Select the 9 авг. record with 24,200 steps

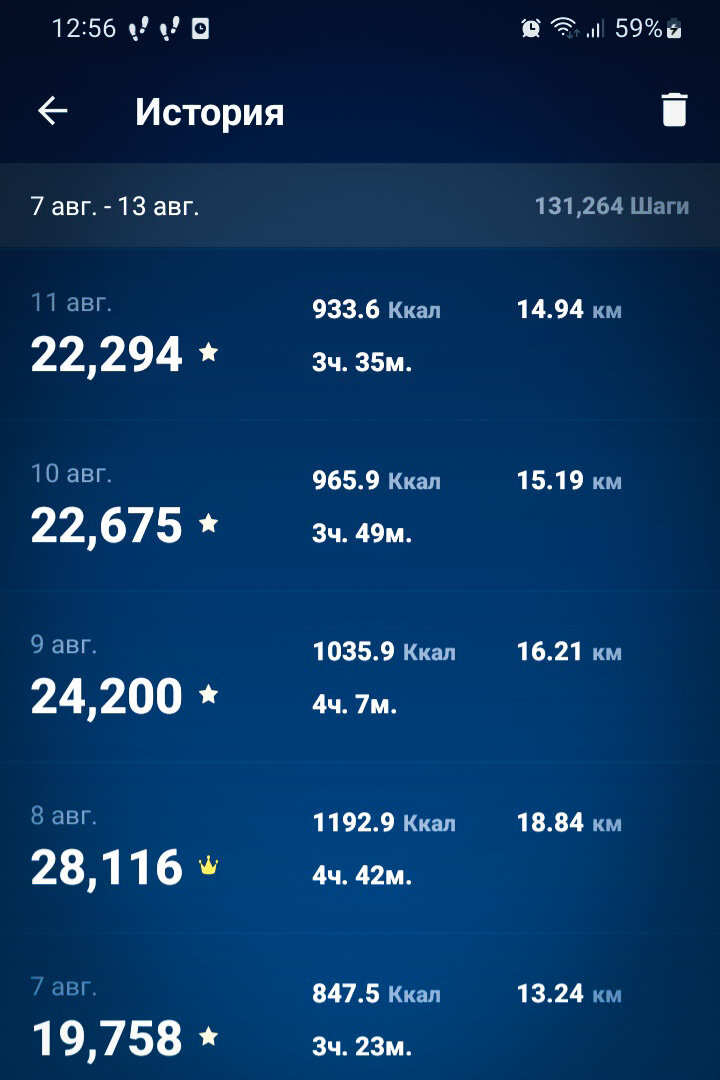(x=360, y=677)
